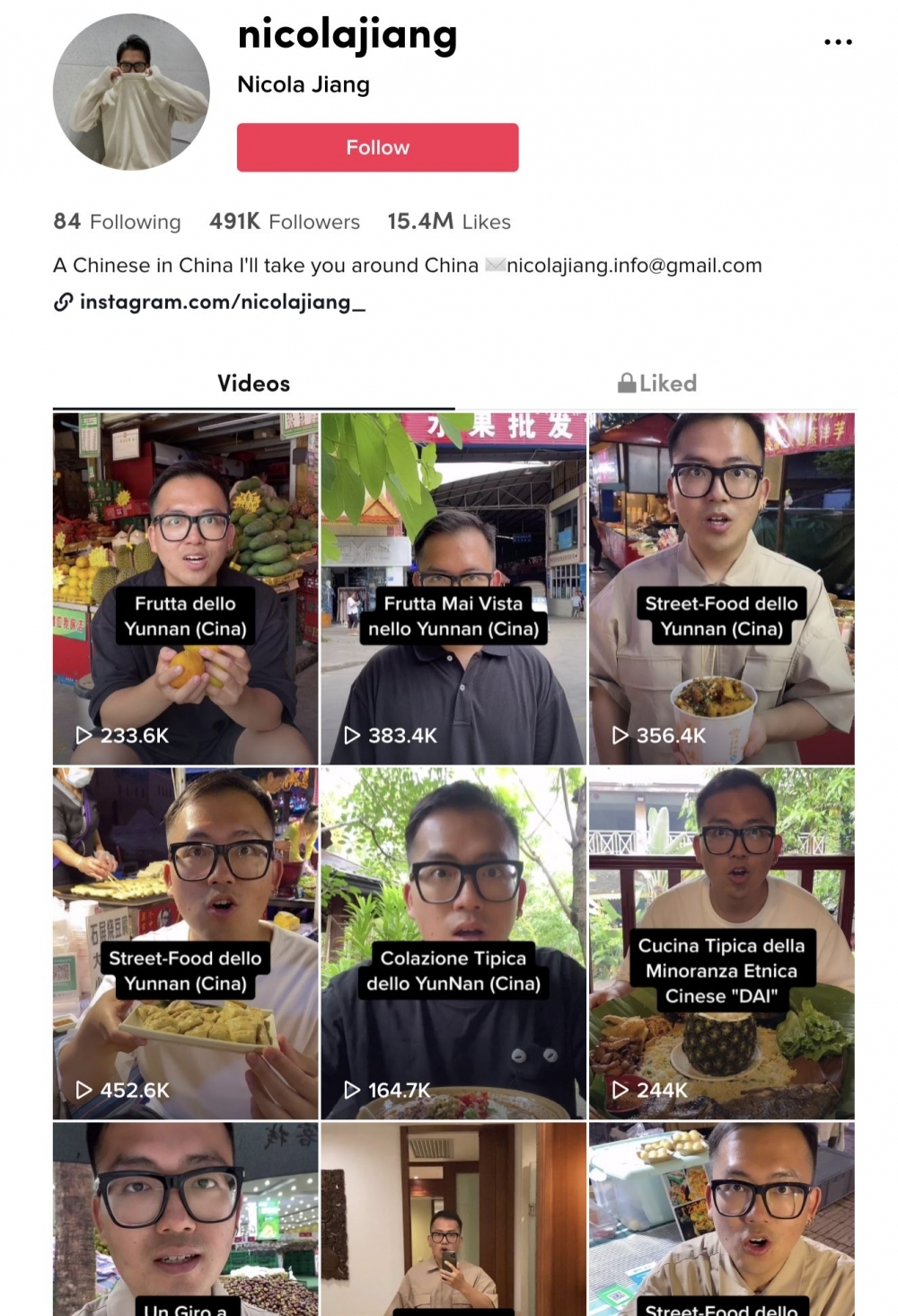Image resolution: width=898 pixels, height=1316 pixels.
Task: Open the profile picture
Action: [131, 93]
